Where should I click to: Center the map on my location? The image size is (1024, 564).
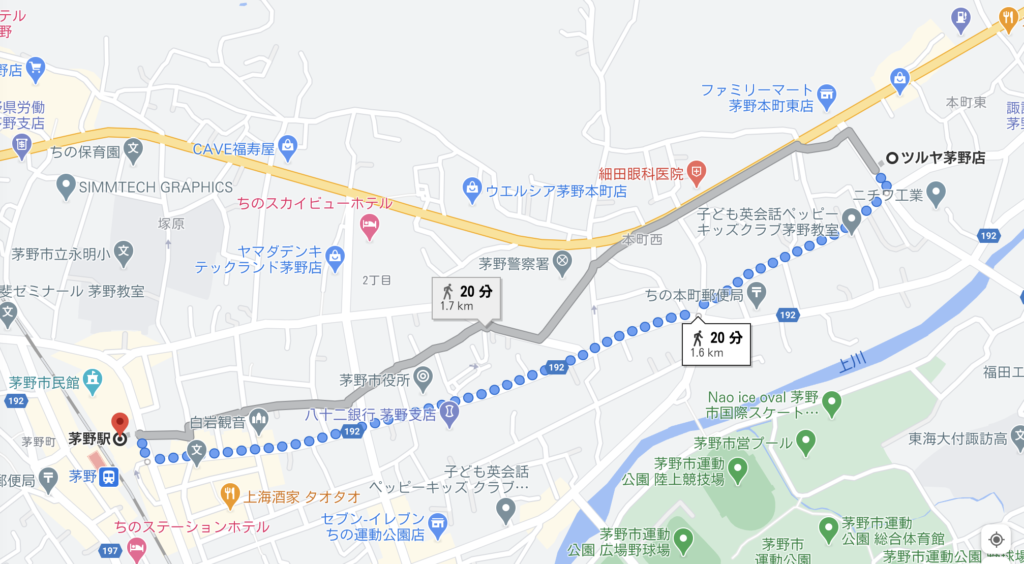click(x=996, y=539)
